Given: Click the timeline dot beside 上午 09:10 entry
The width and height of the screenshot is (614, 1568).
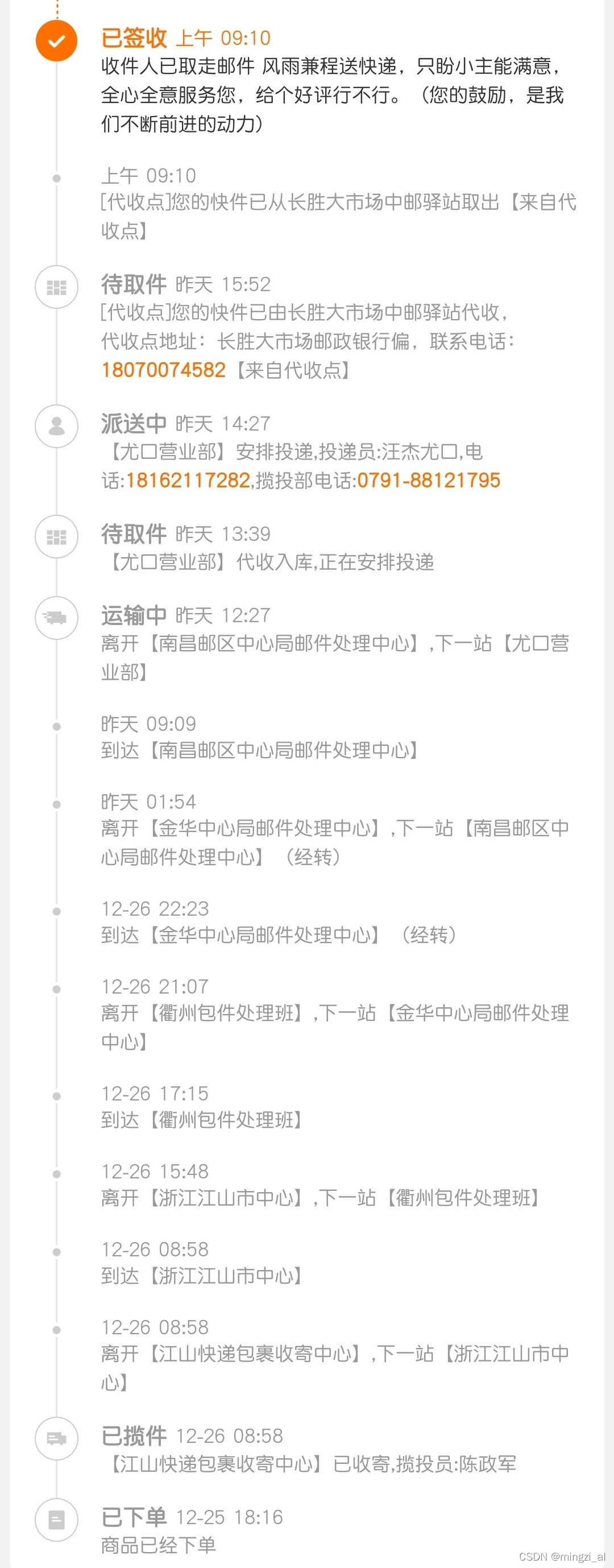Looking at the screenshot, I should click(57, 179).
